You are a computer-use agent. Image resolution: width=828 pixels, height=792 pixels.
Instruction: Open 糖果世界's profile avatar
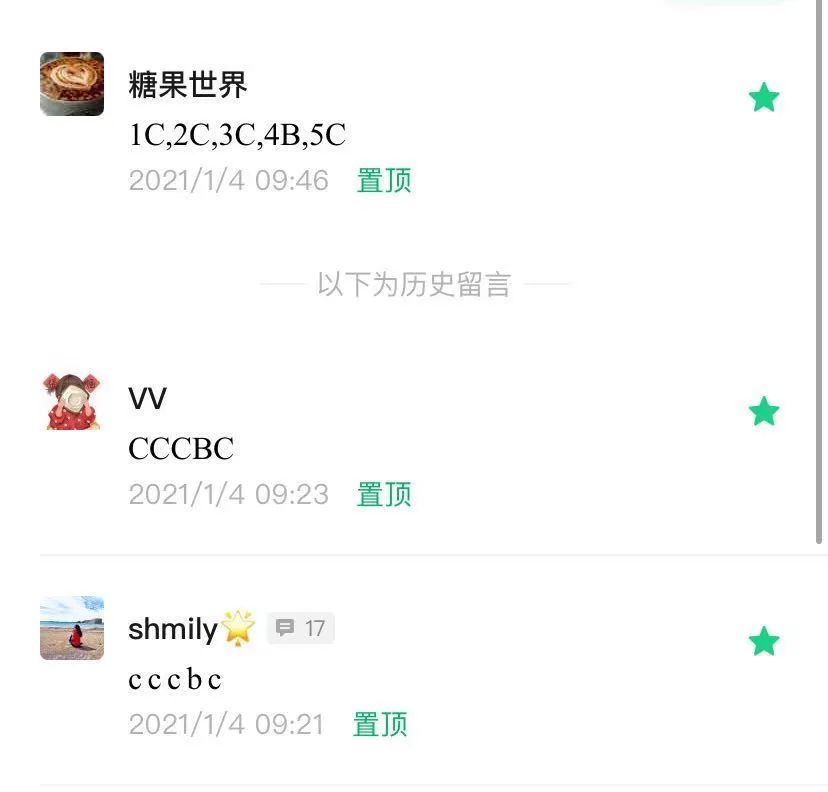(72, 84)
